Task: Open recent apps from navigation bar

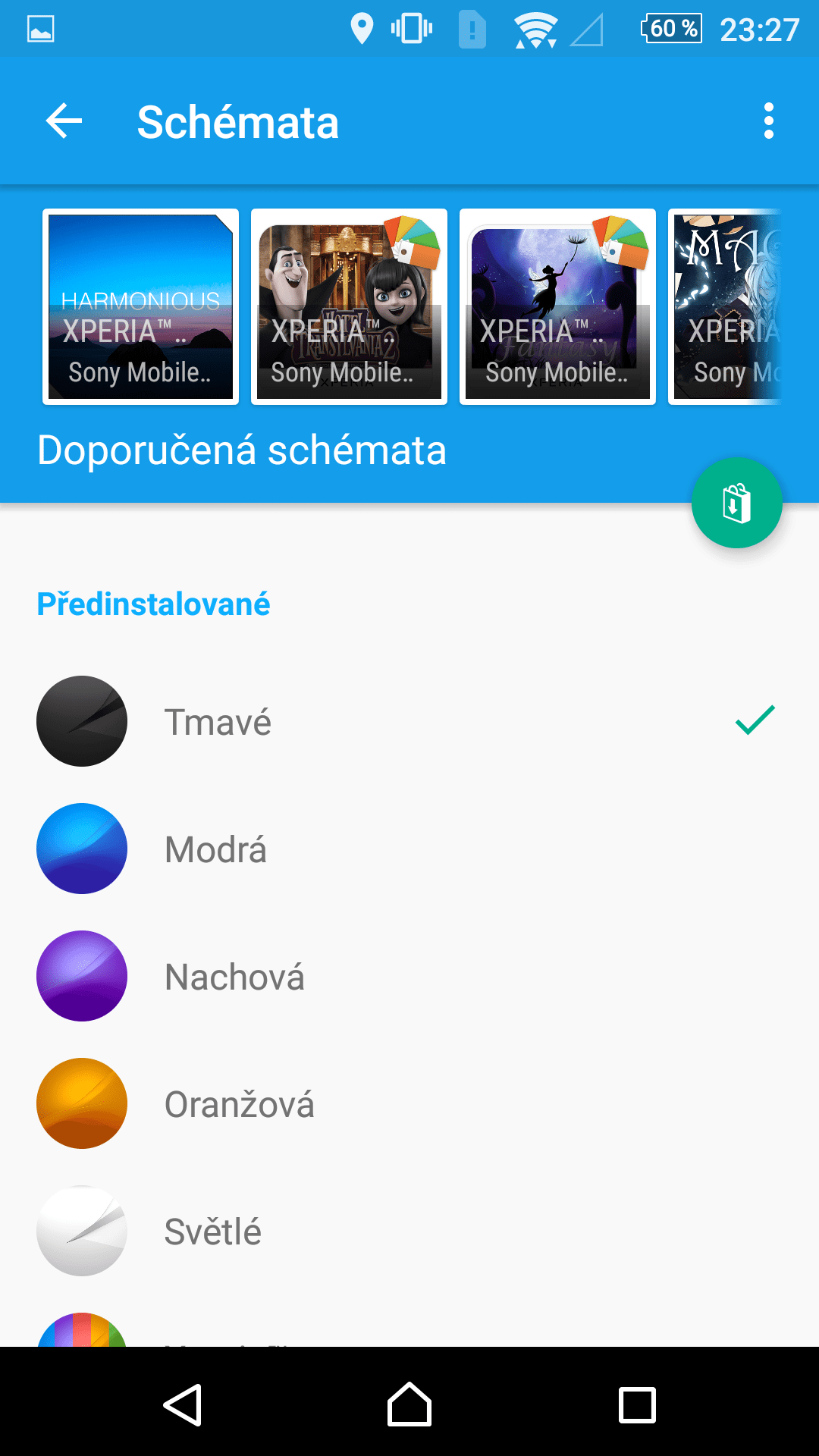Action: [x=637, y=1404]
